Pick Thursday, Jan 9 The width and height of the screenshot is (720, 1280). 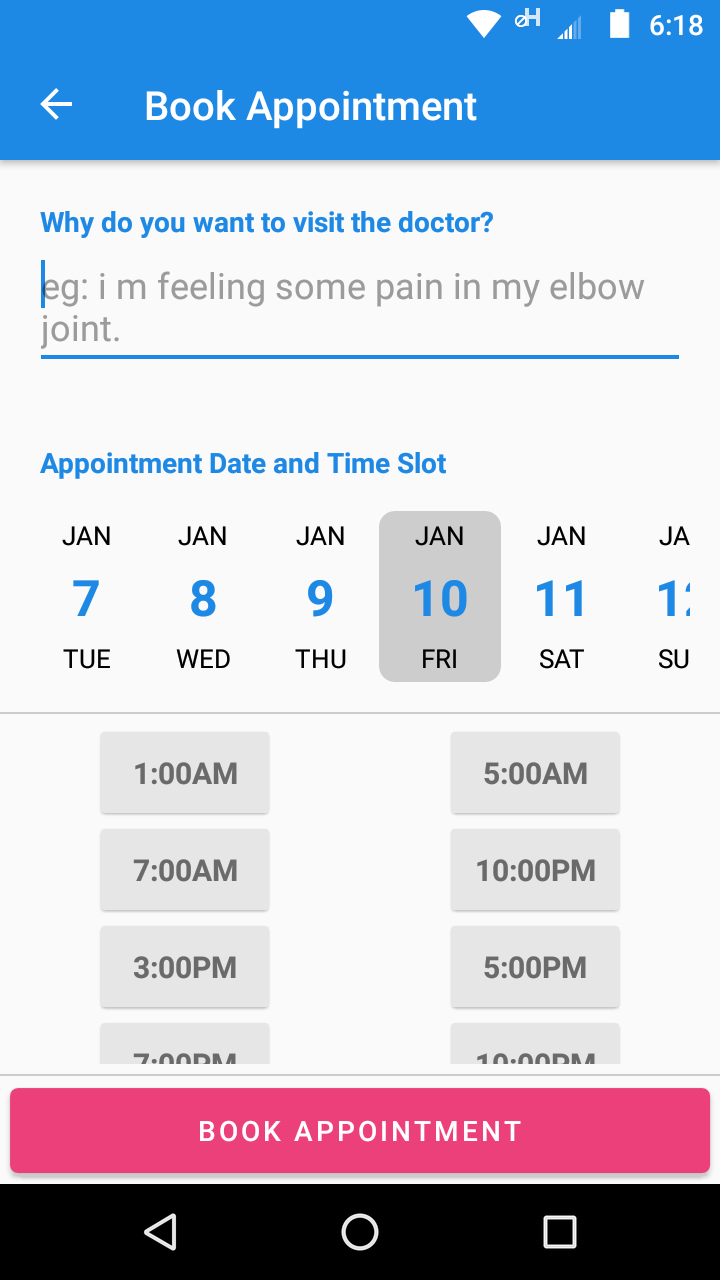[x=320, y=597]
